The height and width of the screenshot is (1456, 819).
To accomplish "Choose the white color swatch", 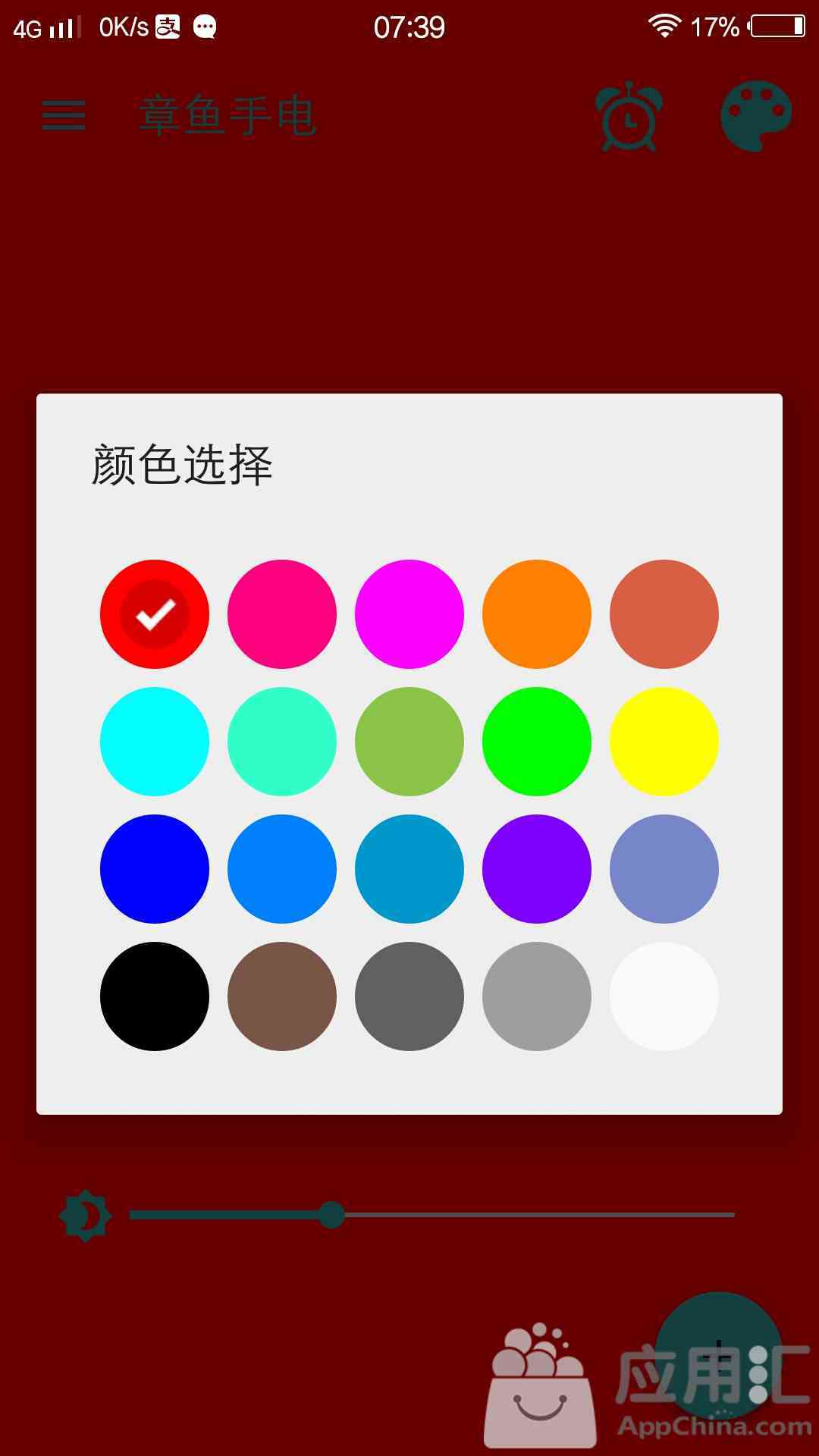I will (664, 996).
